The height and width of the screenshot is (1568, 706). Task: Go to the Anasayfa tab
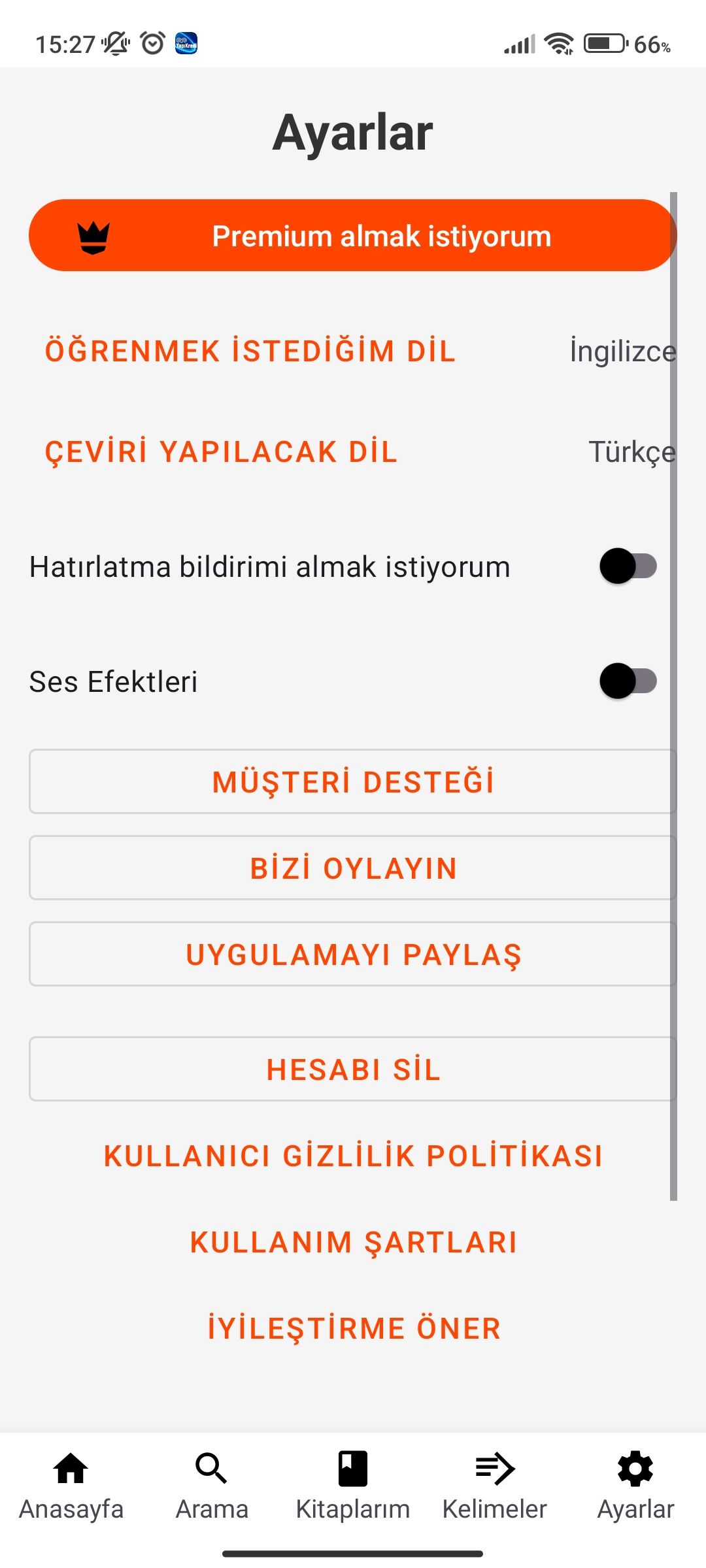[71, 1486]
